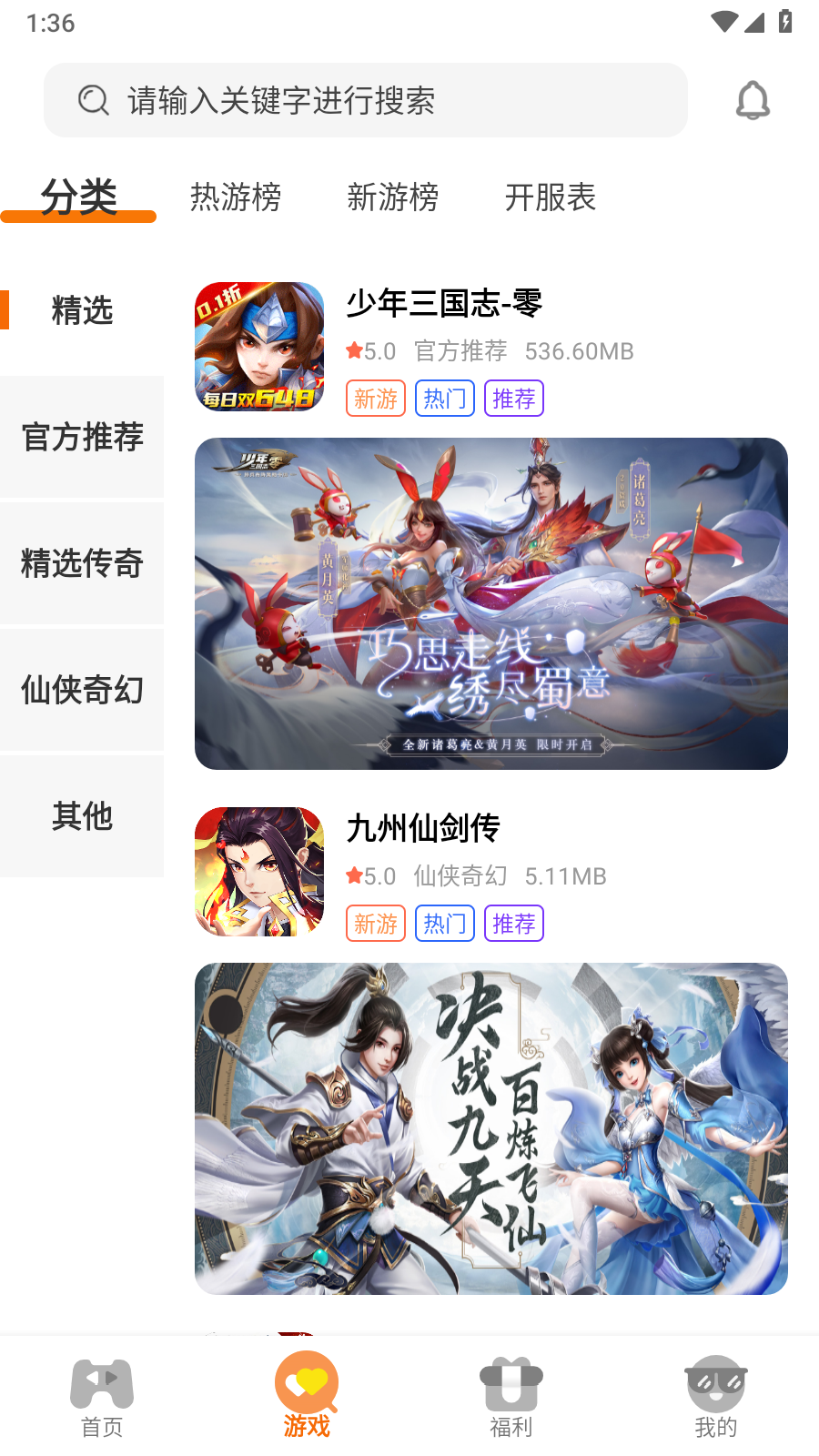819x1456 pixels.
Task: Switch to the 福利 tab
Action: click(511, 1397)
